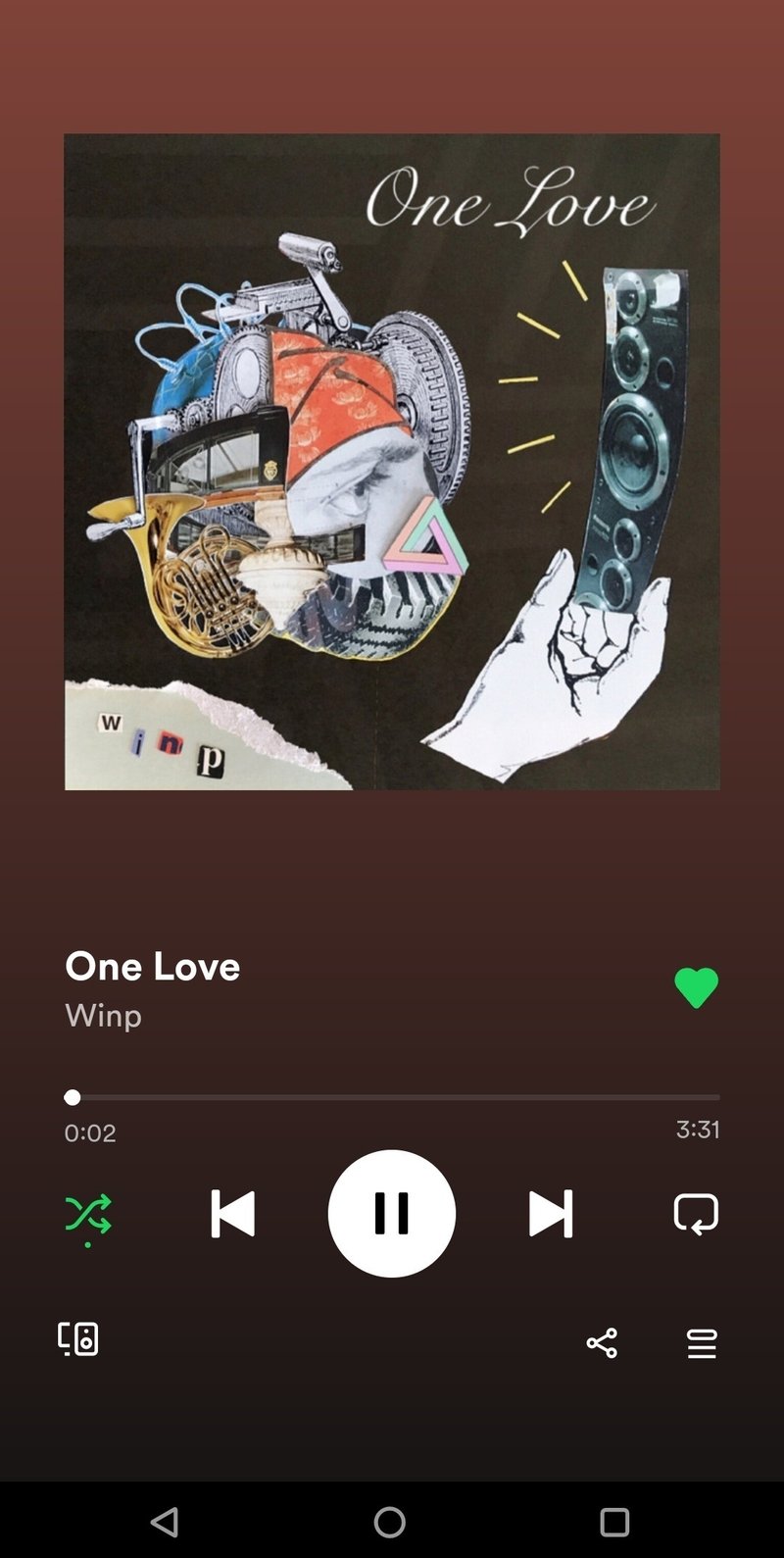784x1558 pixels.
Task: Pause the song One Love
Action: pyautogui.click(x=391, y=1213)
